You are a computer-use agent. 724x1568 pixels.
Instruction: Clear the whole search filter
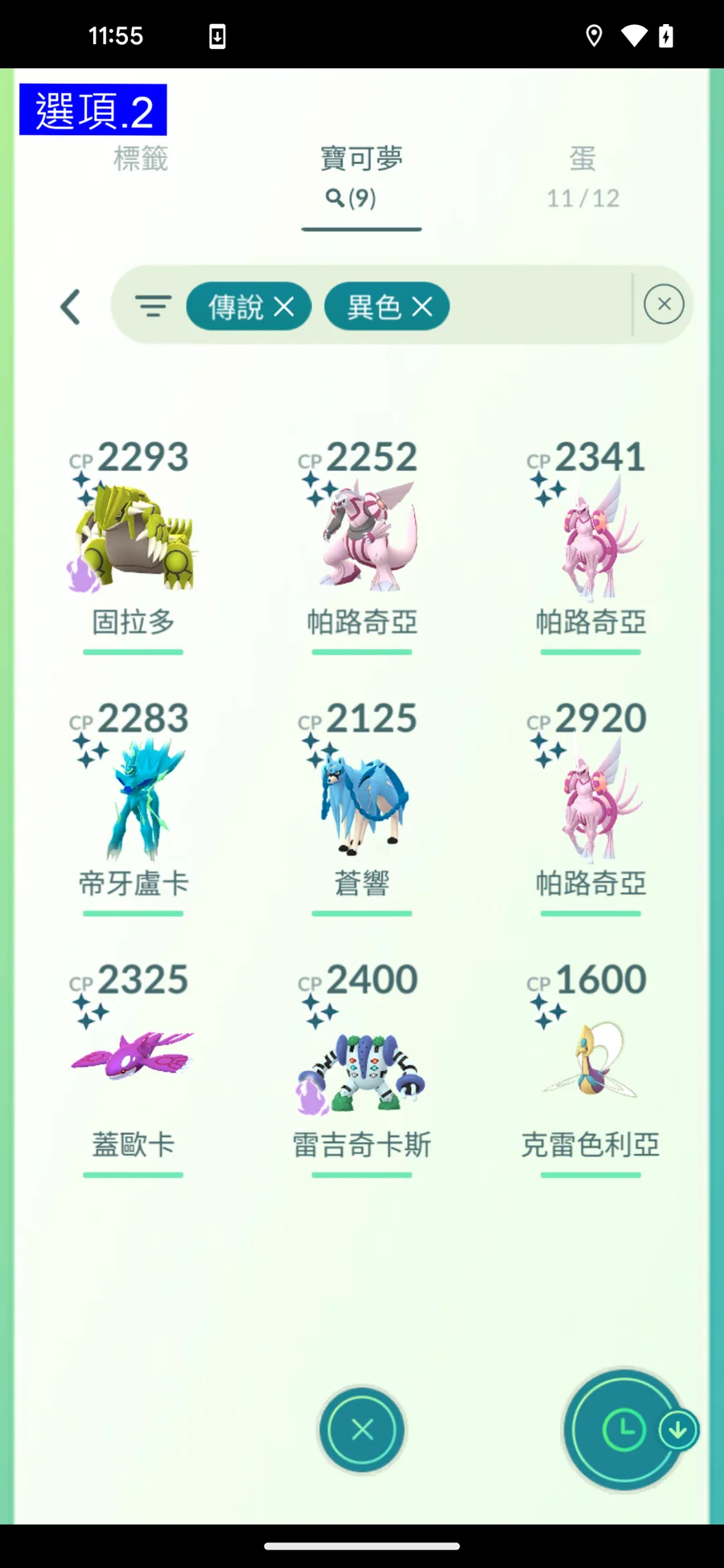click(x=664, y=305)
